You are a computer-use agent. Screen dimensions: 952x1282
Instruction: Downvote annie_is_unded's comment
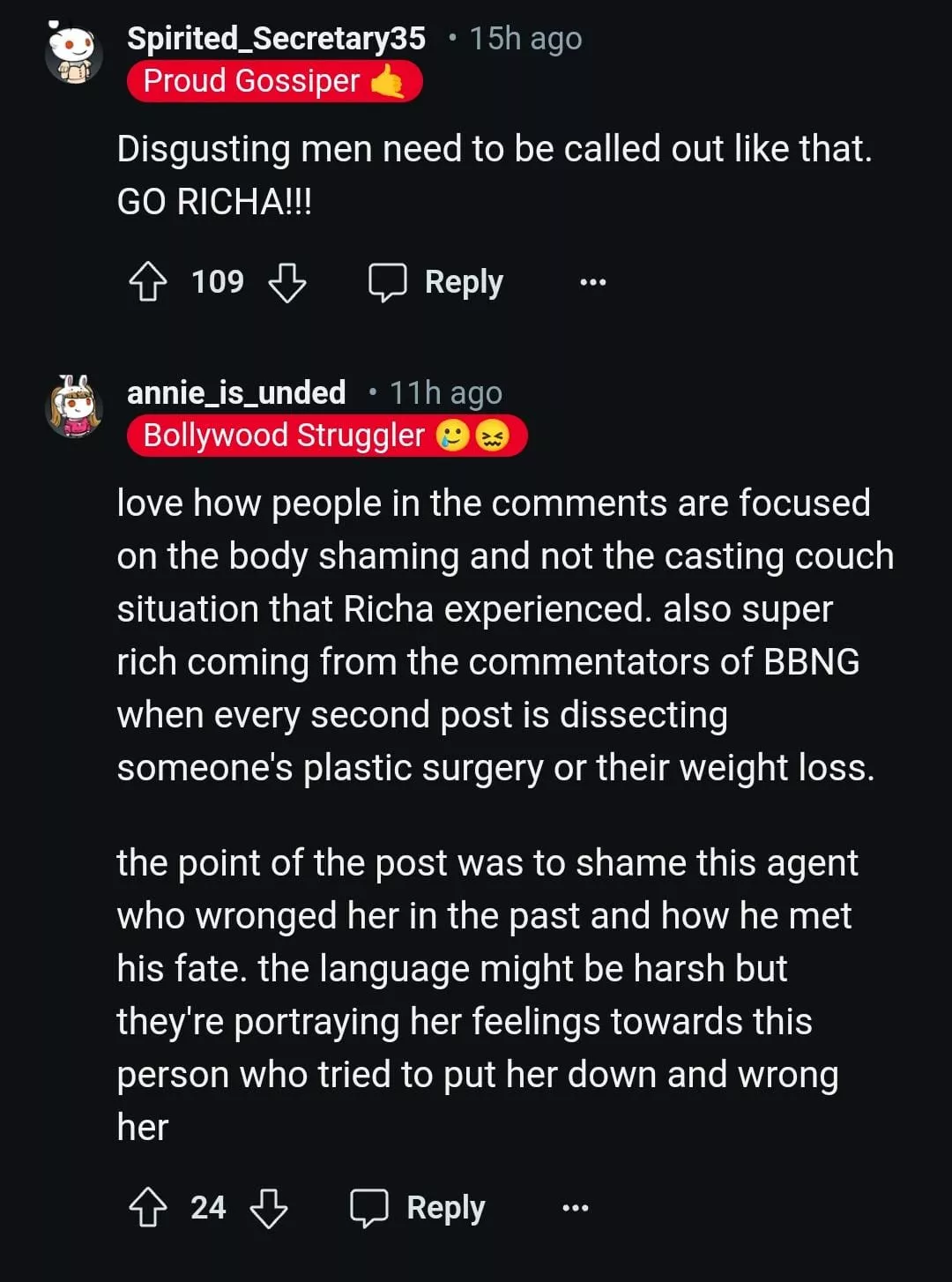pyautogui.click(x=269, y=1208)
